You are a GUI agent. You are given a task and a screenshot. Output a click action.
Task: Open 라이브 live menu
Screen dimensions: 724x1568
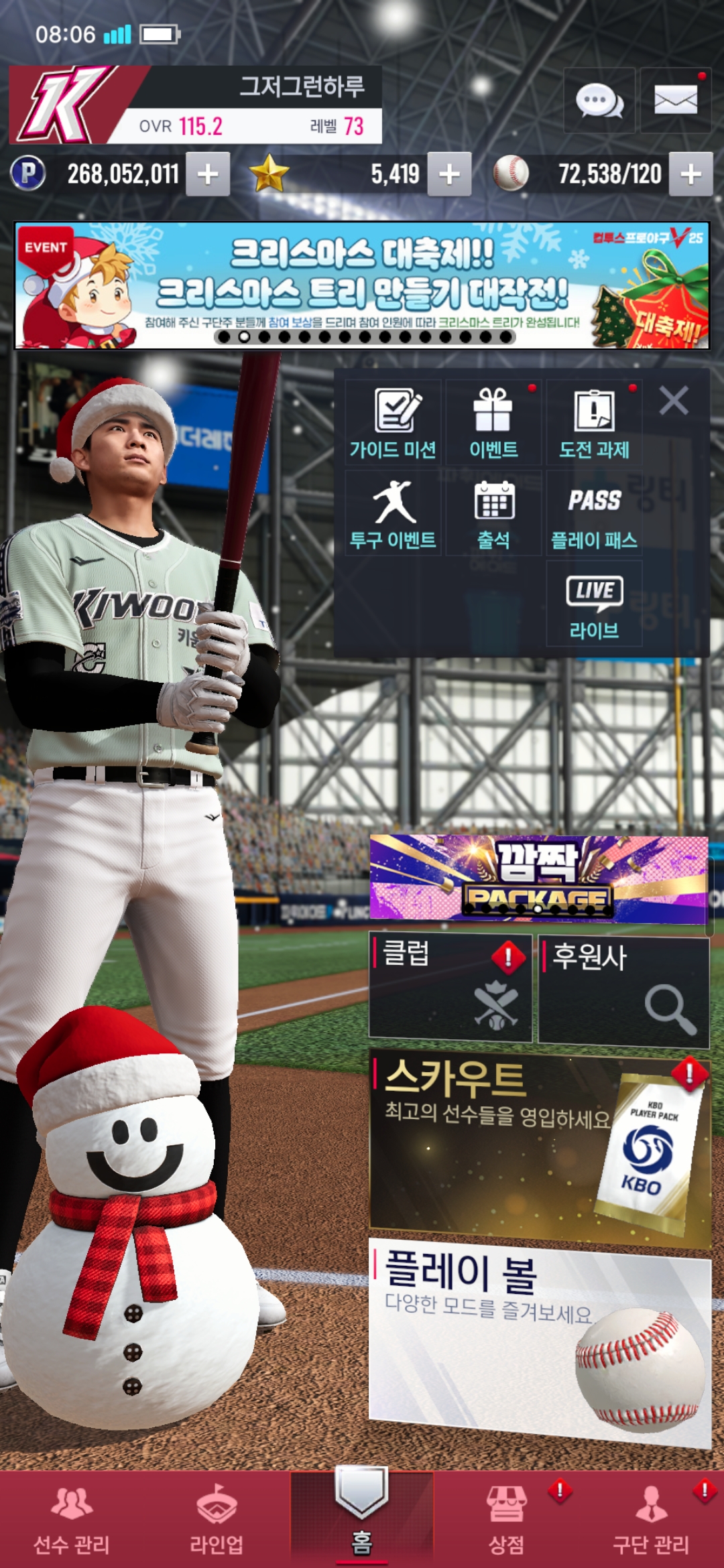tap(594, 604)
